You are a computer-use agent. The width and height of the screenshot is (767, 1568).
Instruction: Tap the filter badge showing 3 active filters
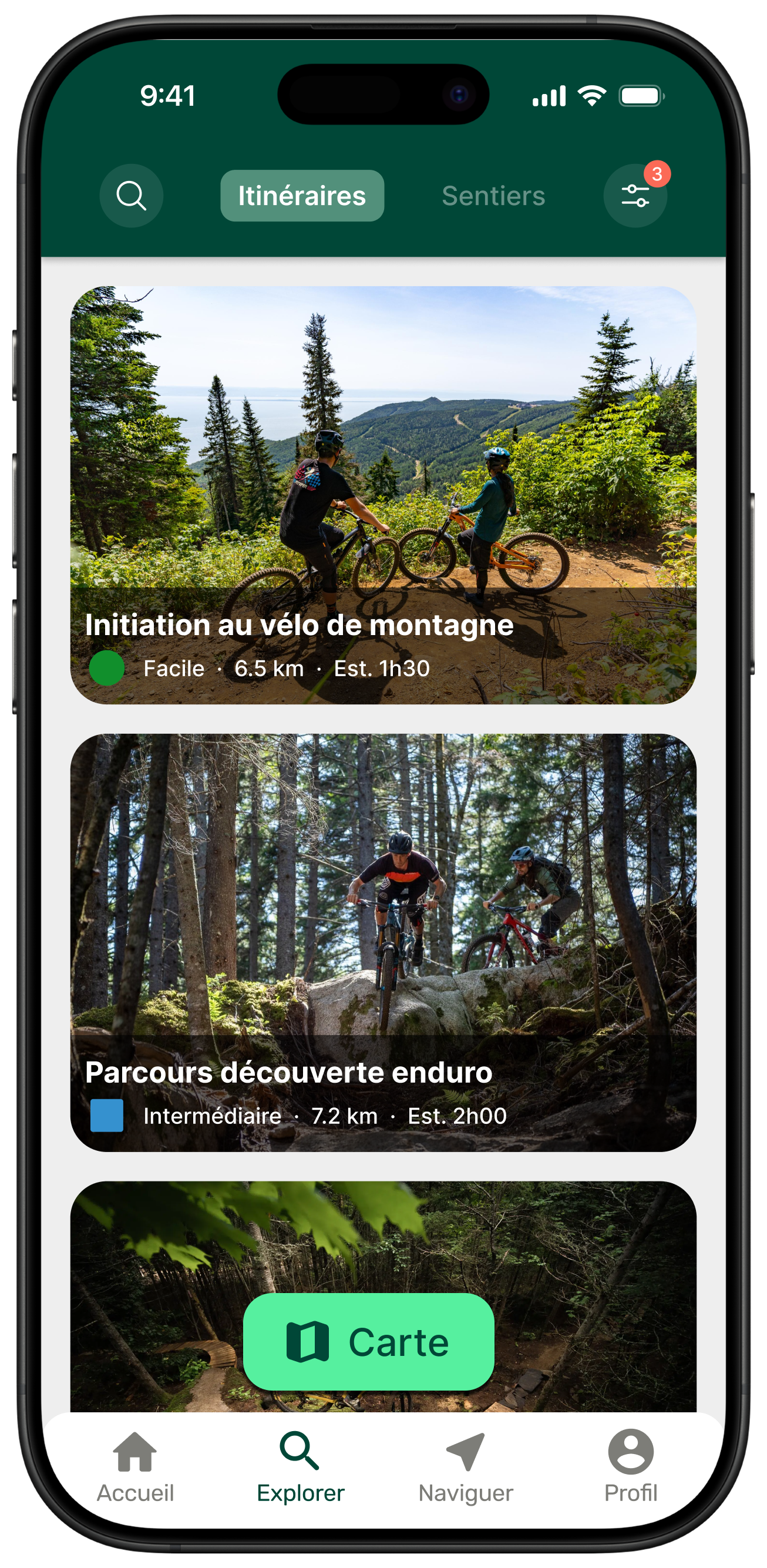point(656,175)
